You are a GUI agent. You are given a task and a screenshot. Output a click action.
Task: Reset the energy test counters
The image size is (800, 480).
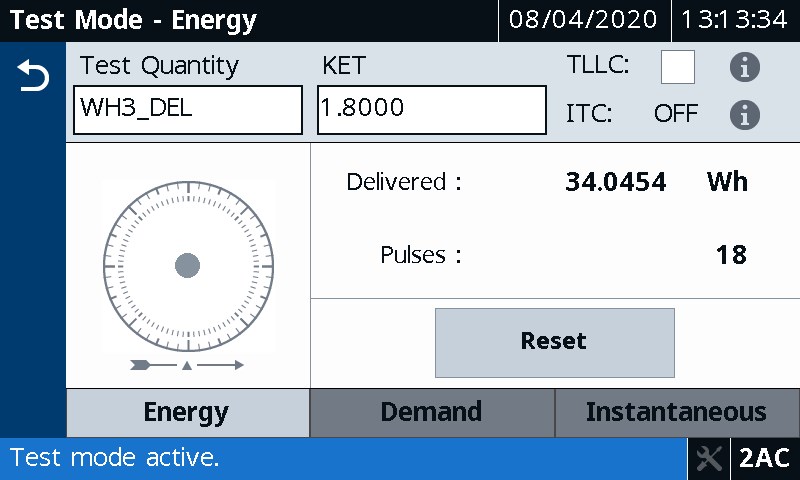pyautogui.click(x=554, y=342)
